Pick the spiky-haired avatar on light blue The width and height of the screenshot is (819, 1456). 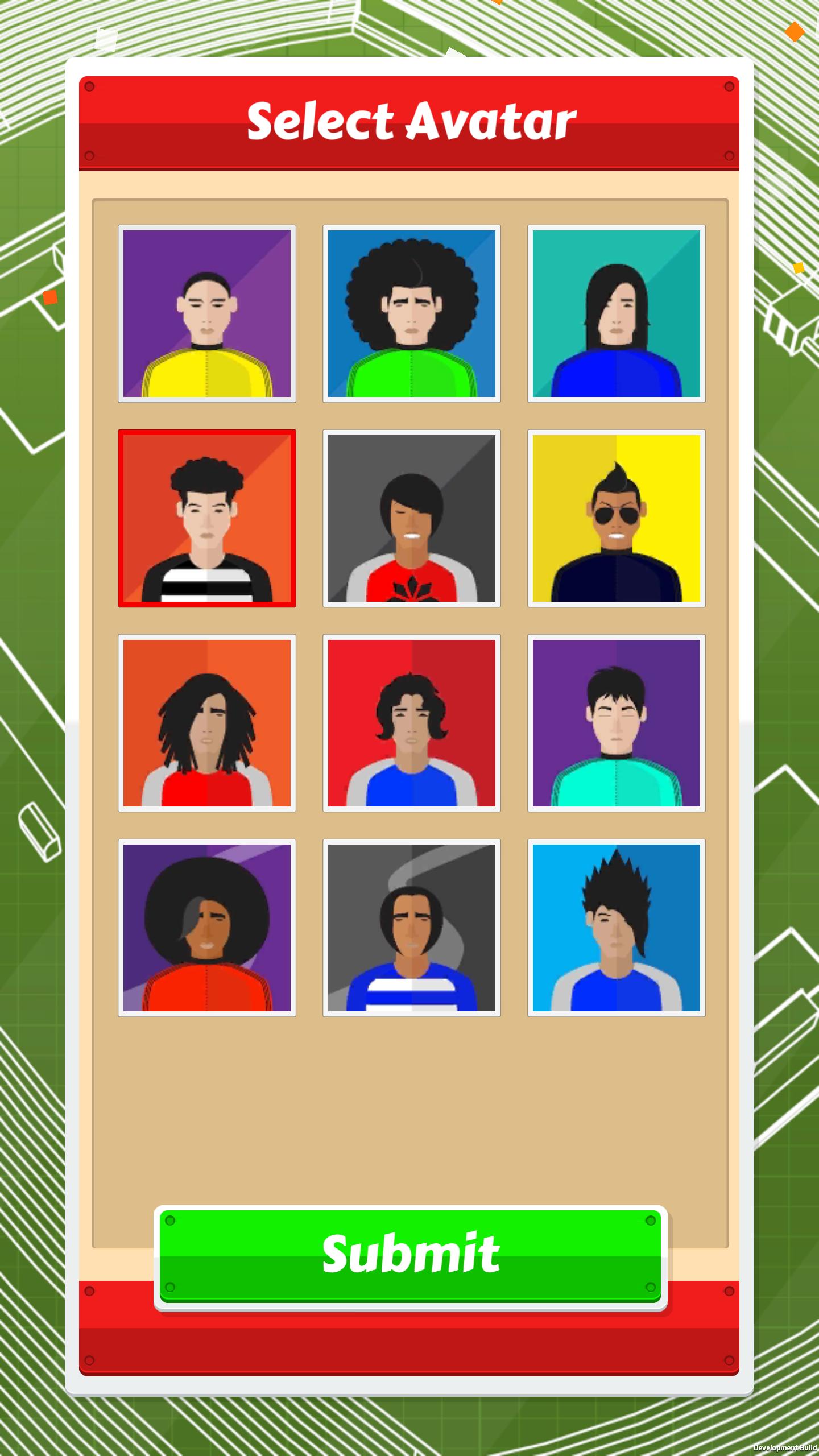(616, 928)
